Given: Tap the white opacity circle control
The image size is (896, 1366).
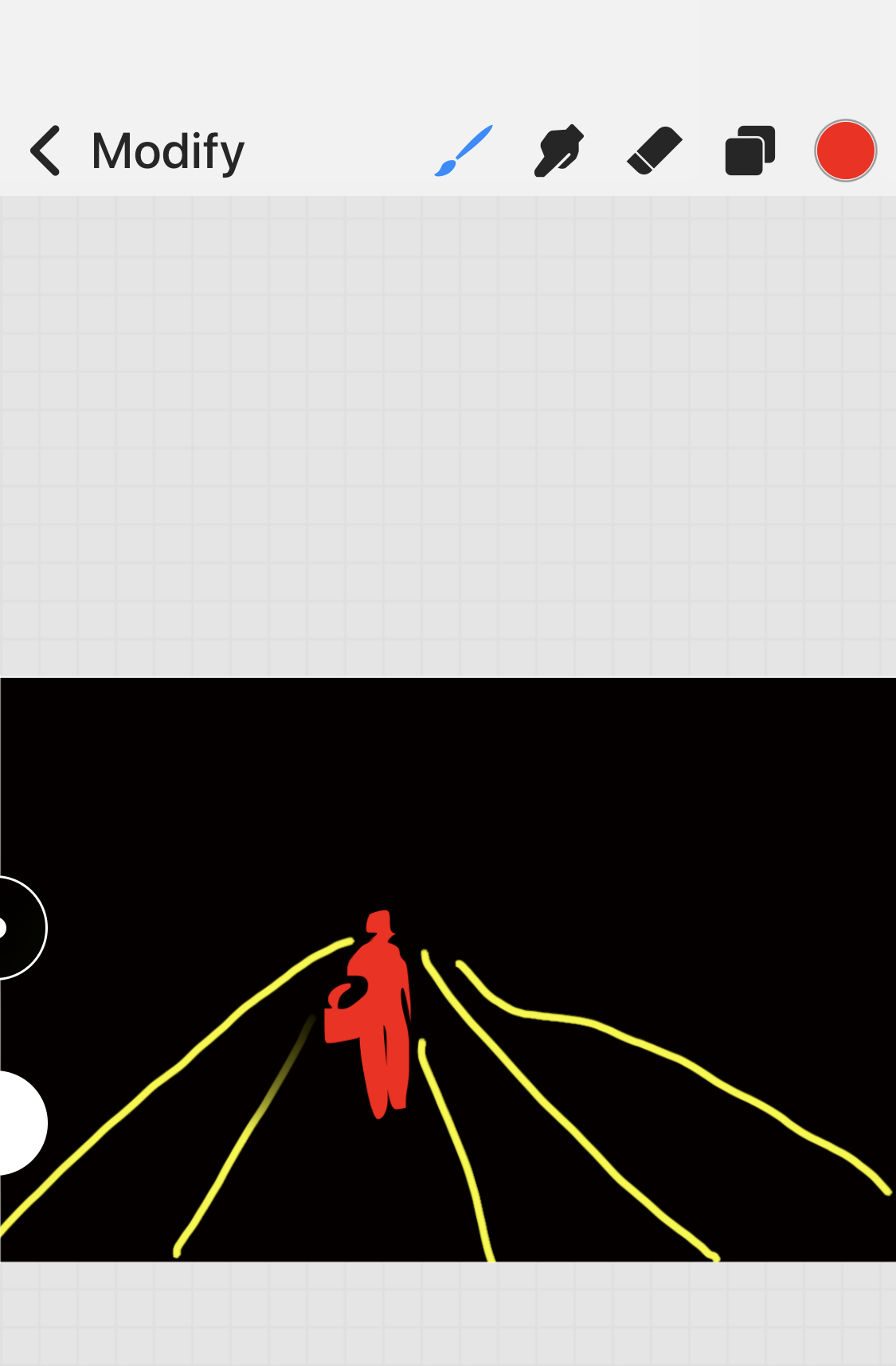Looking at the screenshot, I should point(20,1123).
